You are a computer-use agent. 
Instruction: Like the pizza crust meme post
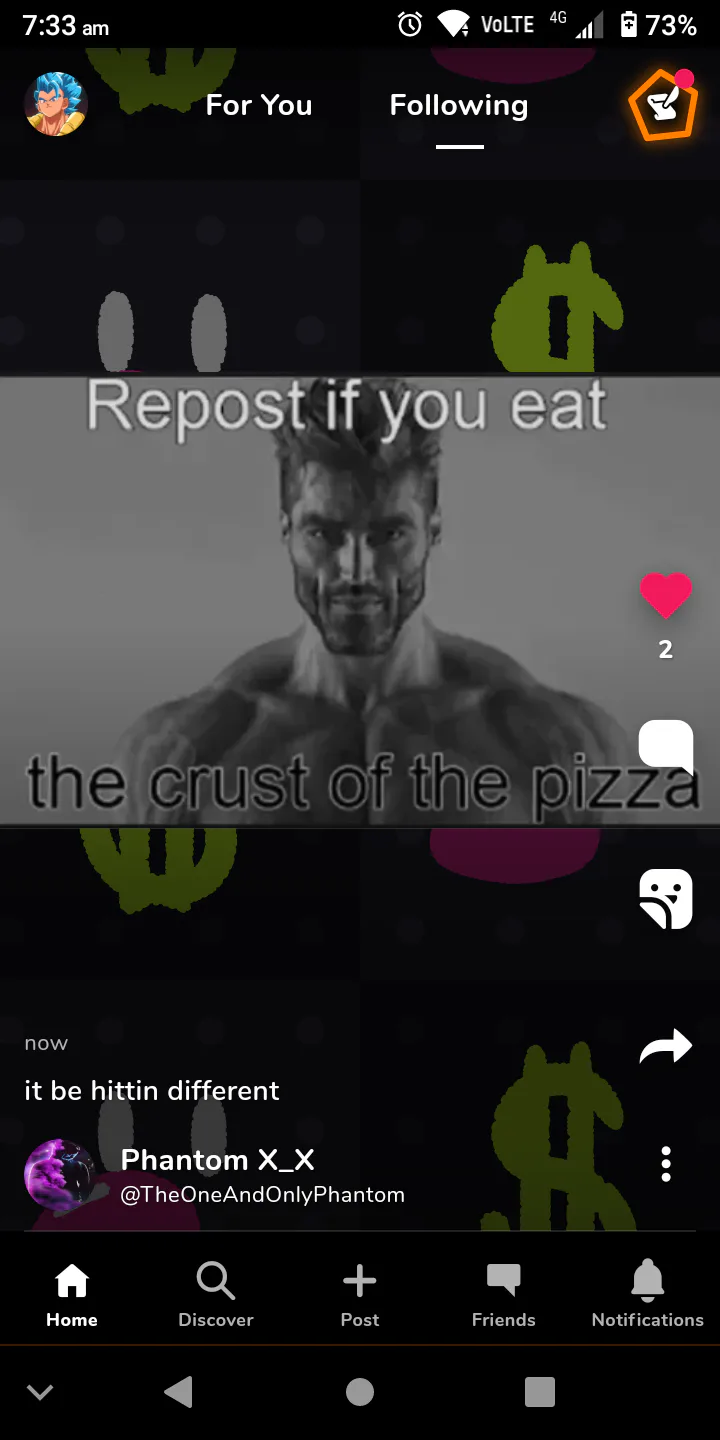point(665,596)
